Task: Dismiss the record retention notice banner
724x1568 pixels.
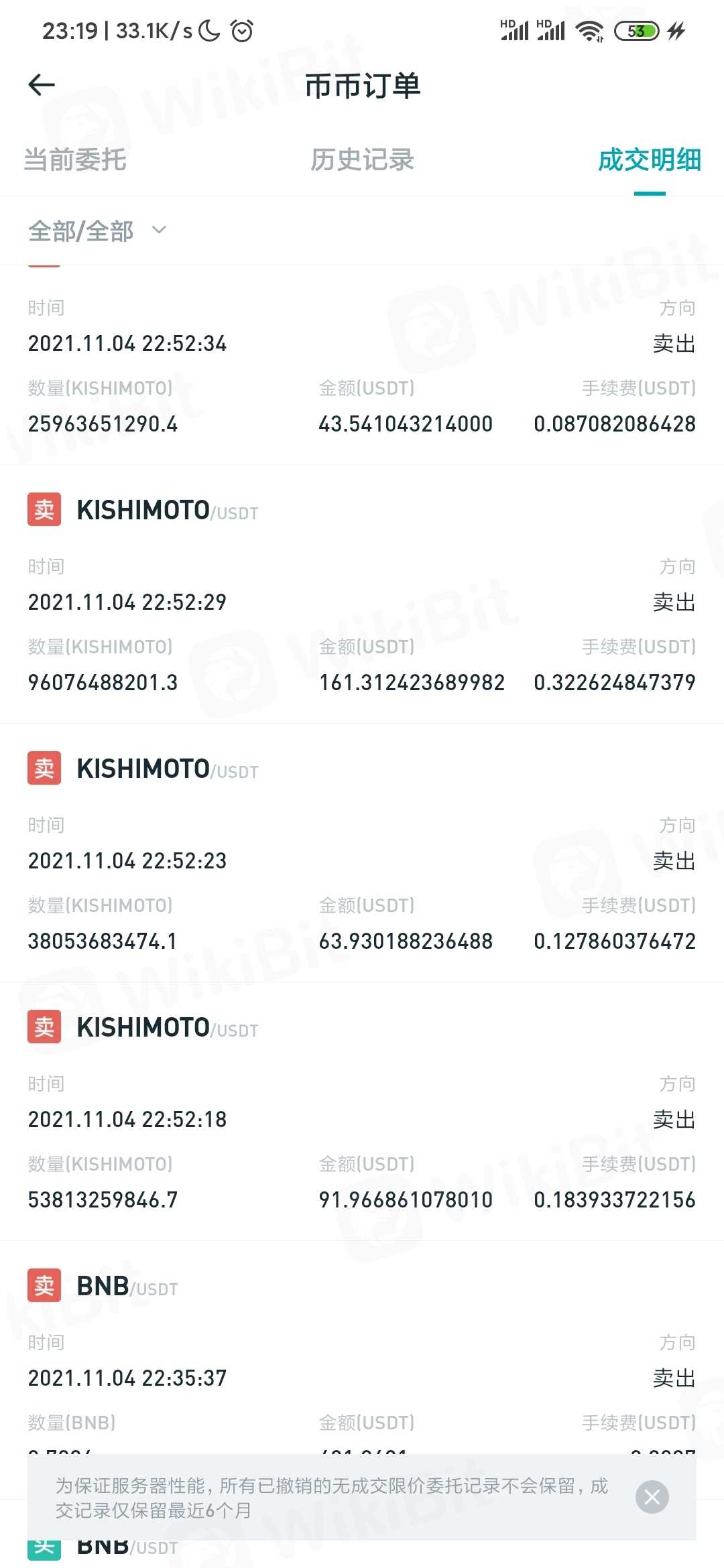Action: coord(652,1497)
